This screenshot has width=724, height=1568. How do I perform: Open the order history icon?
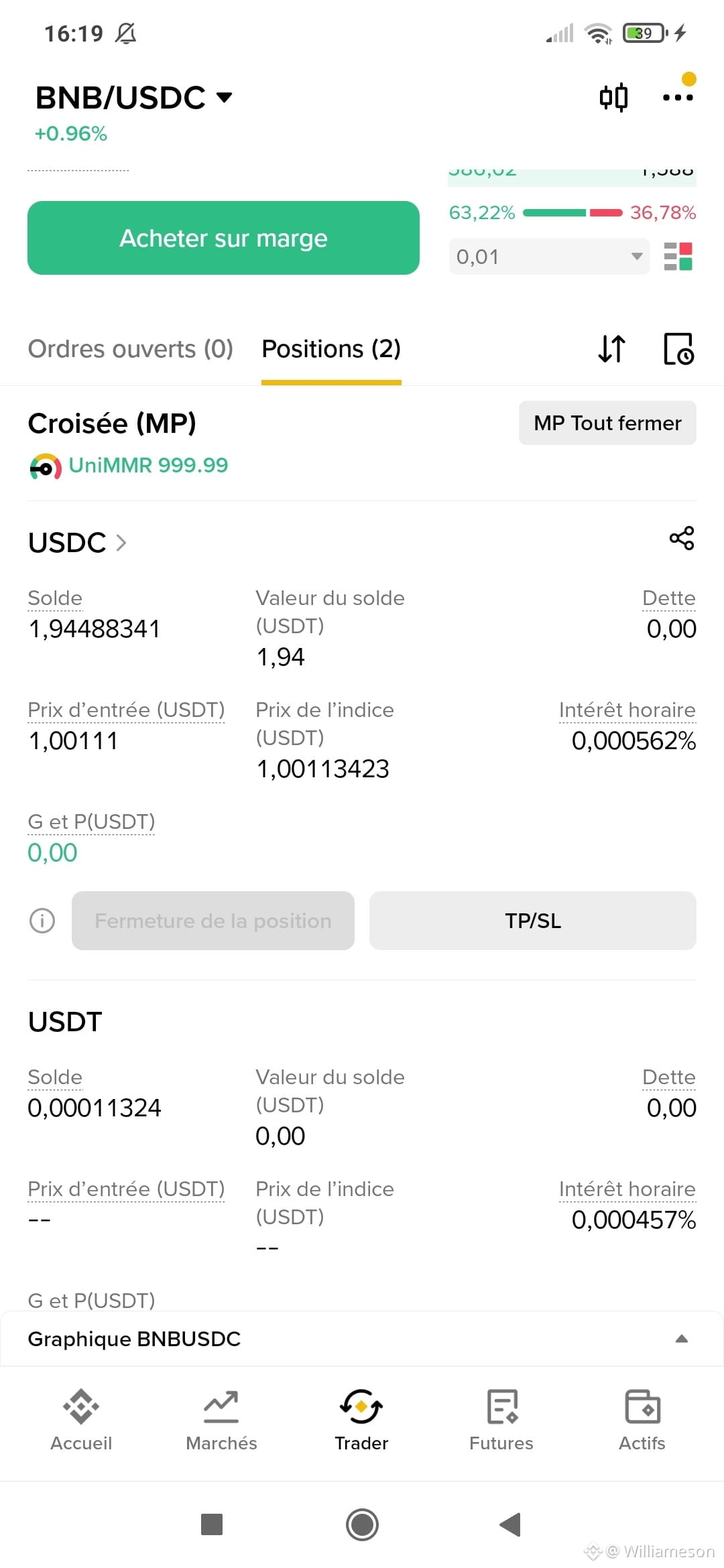pyautogui.click(x=678, y=349)
